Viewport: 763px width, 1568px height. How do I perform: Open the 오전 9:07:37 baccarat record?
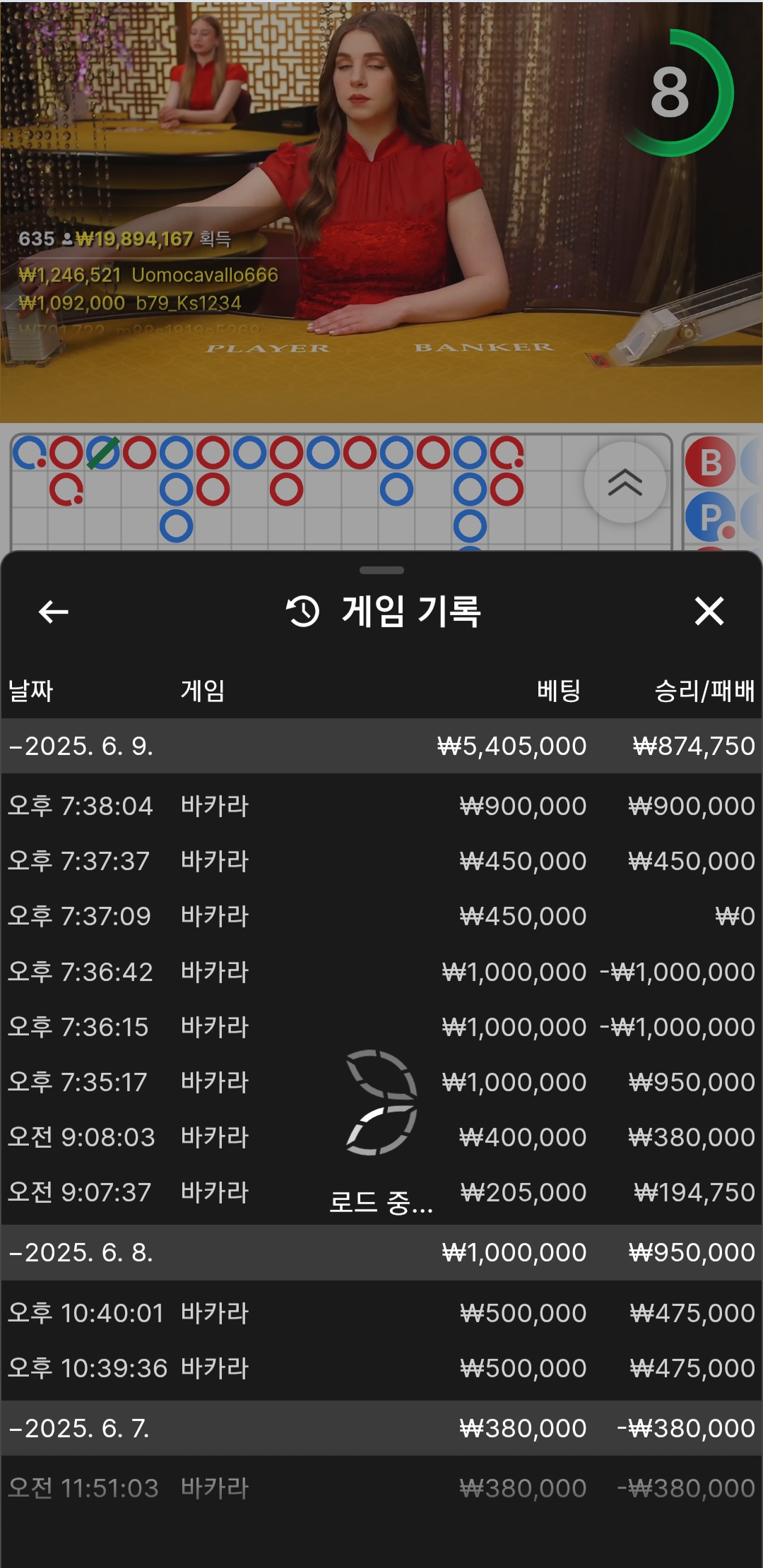(x=381, y=1192)
